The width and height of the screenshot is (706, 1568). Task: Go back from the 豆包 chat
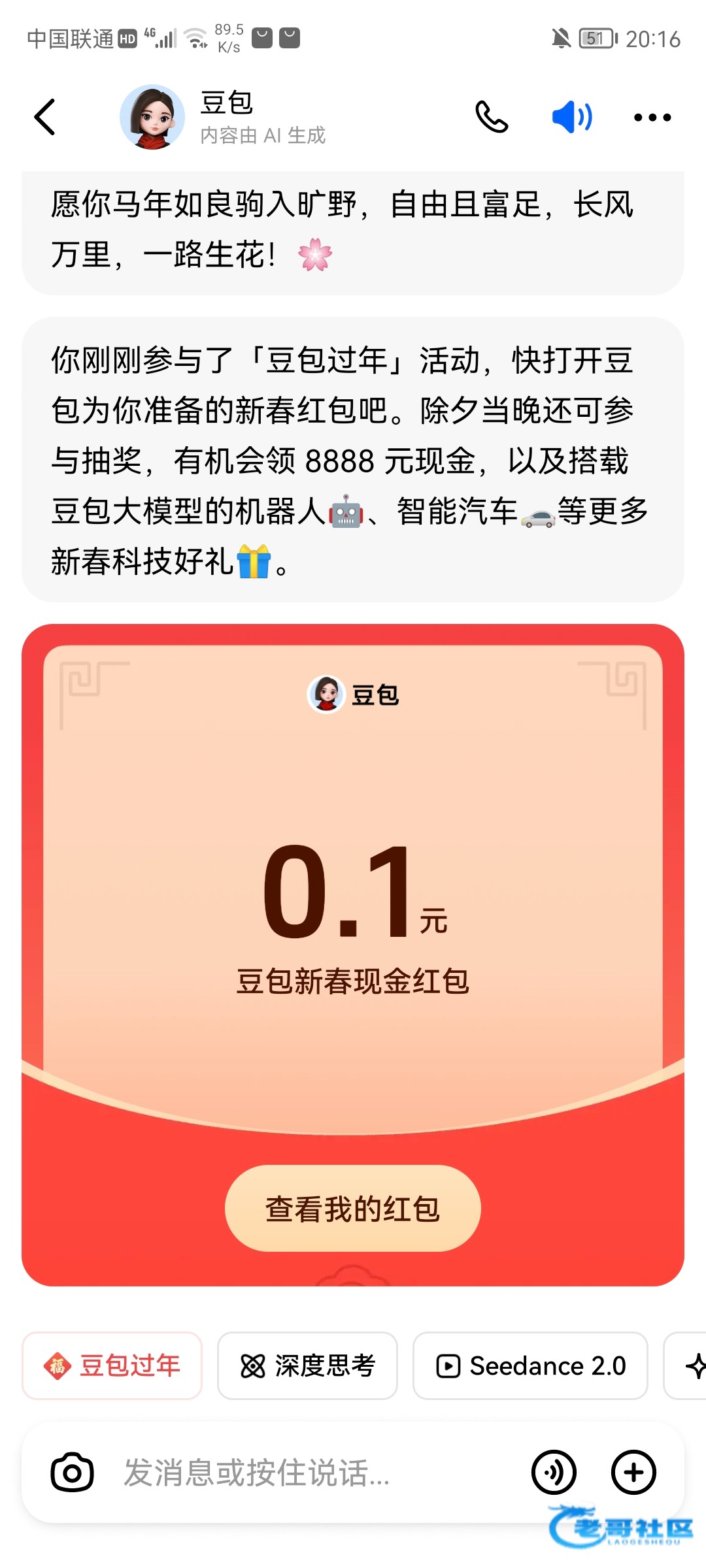pos(44,118)
